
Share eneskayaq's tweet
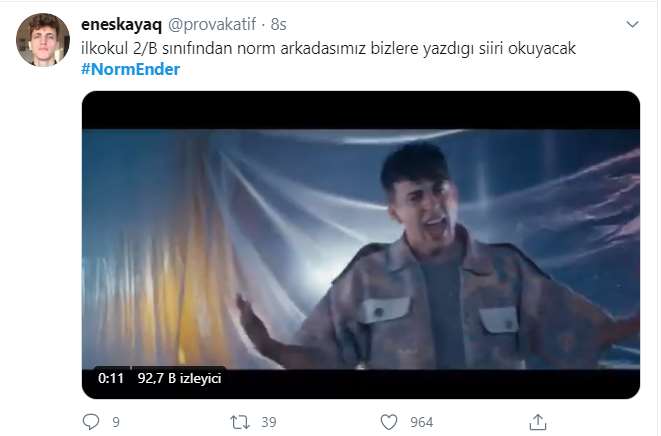click(x=537, y=422)
